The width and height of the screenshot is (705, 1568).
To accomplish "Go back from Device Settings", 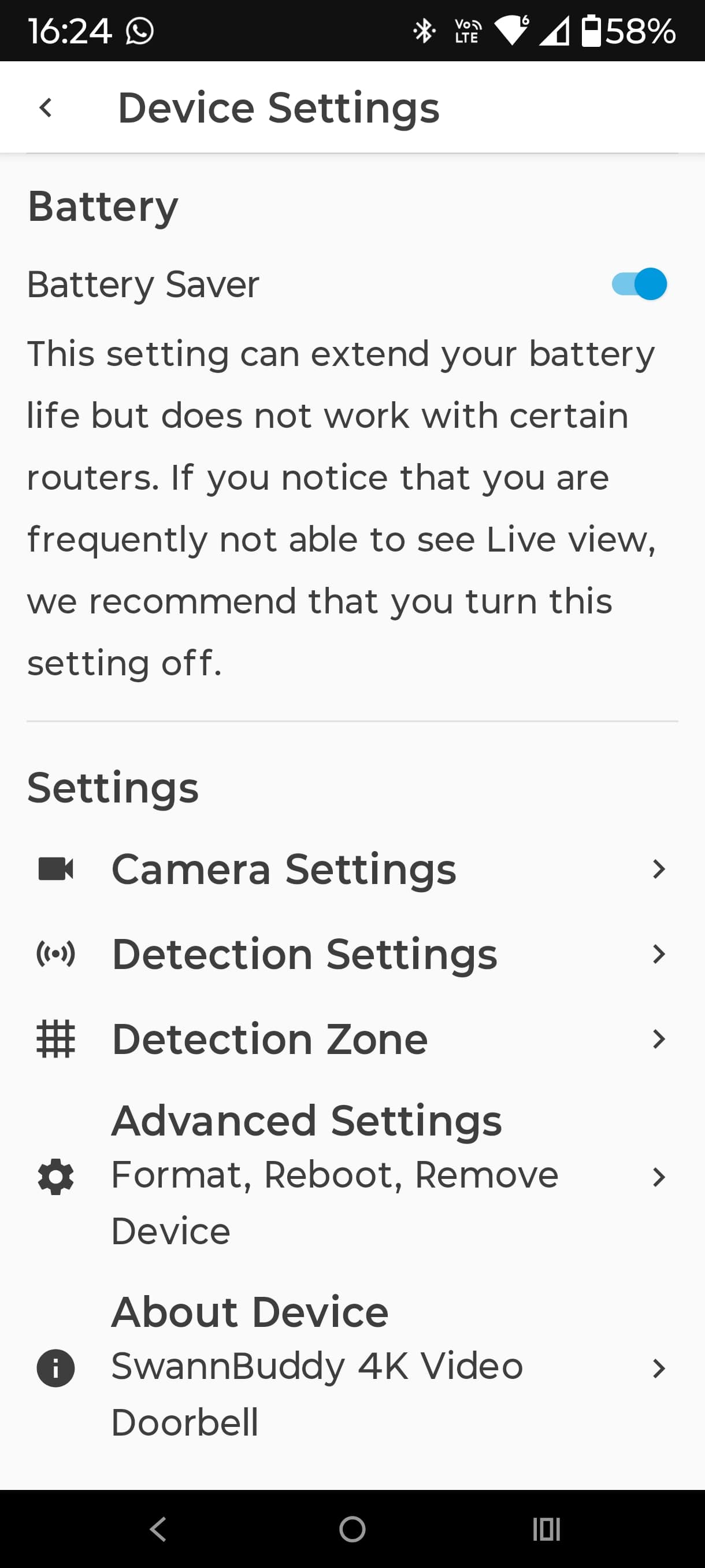I will 46,108.
